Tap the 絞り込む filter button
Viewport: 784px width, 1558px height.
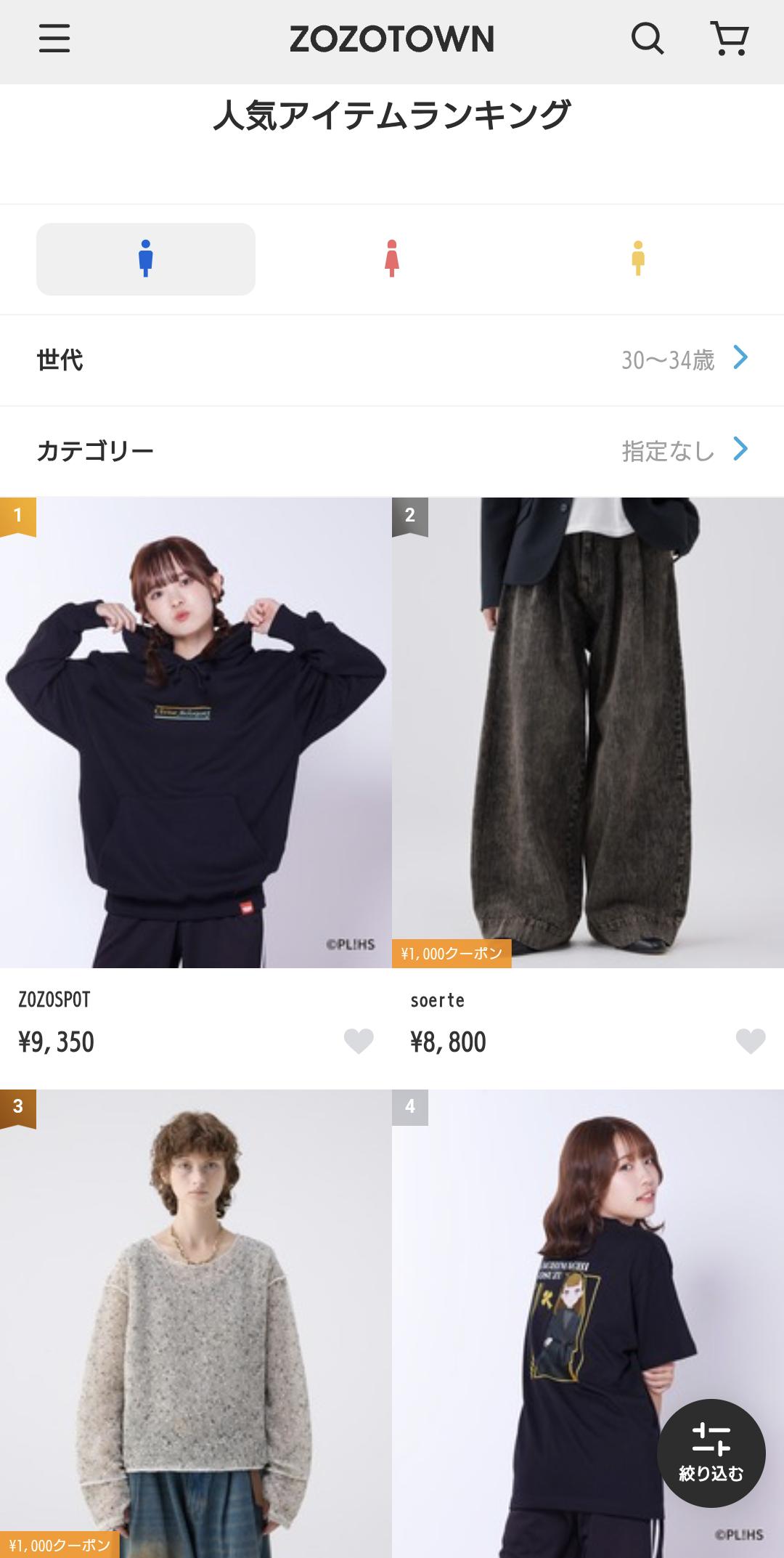(x=711, y=1453)
